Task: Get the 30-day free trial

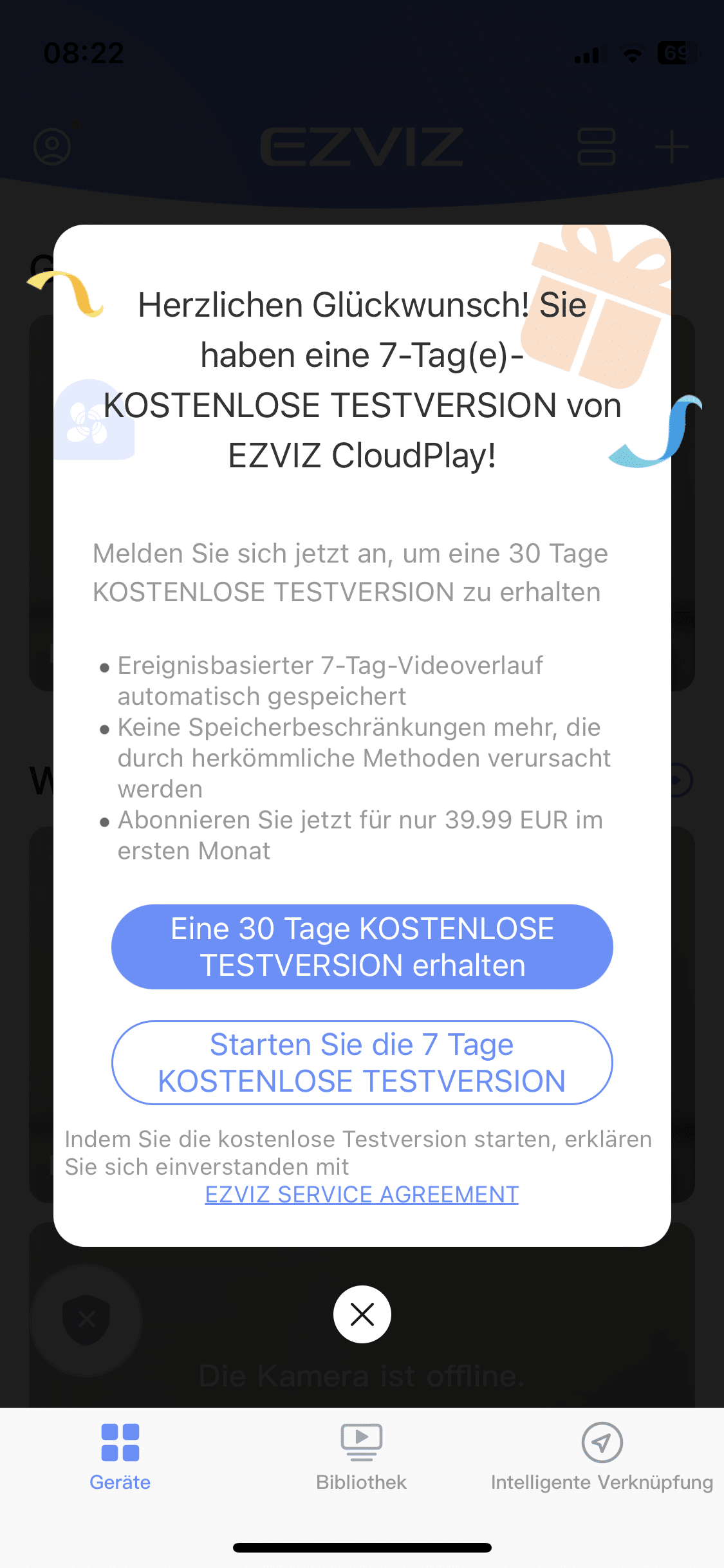Action: click(362, 946)
